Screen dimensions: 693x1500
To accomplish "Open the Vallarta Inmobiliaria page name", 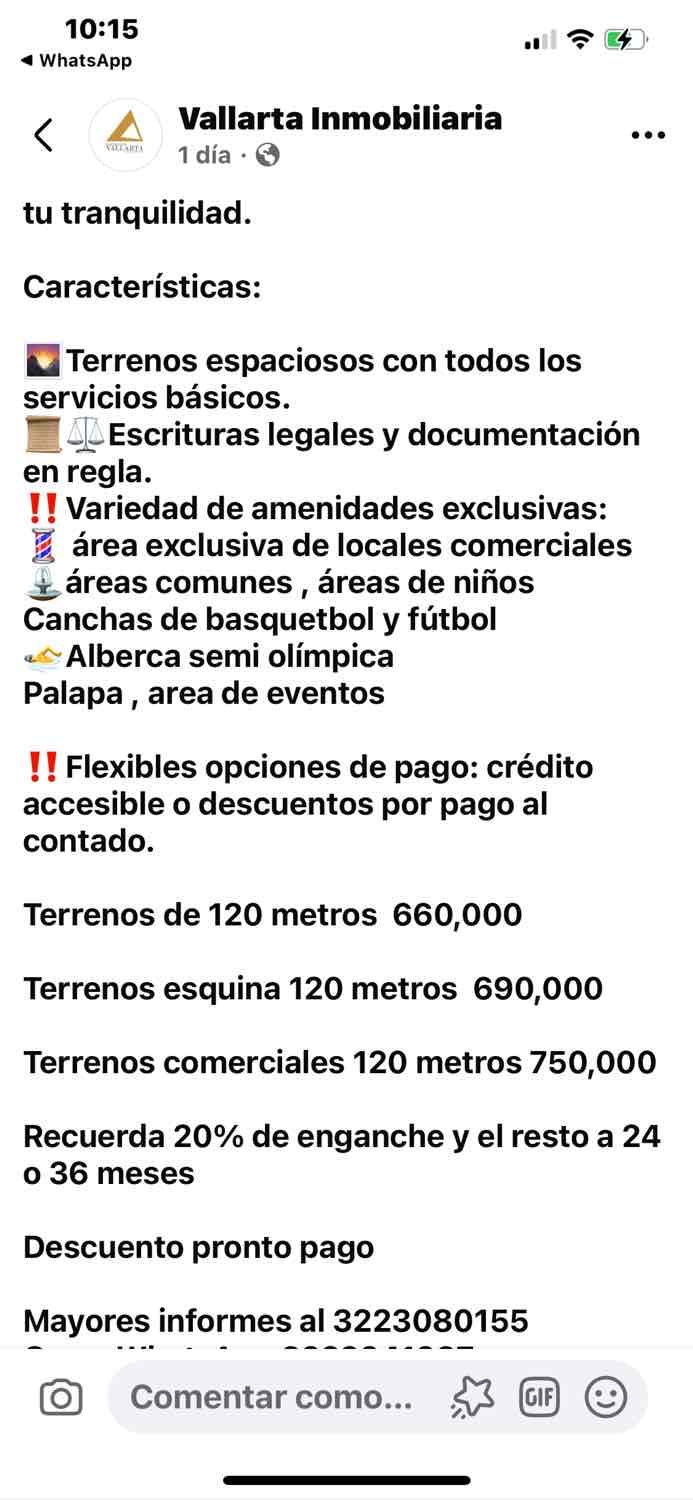I will tap(340, 119).
